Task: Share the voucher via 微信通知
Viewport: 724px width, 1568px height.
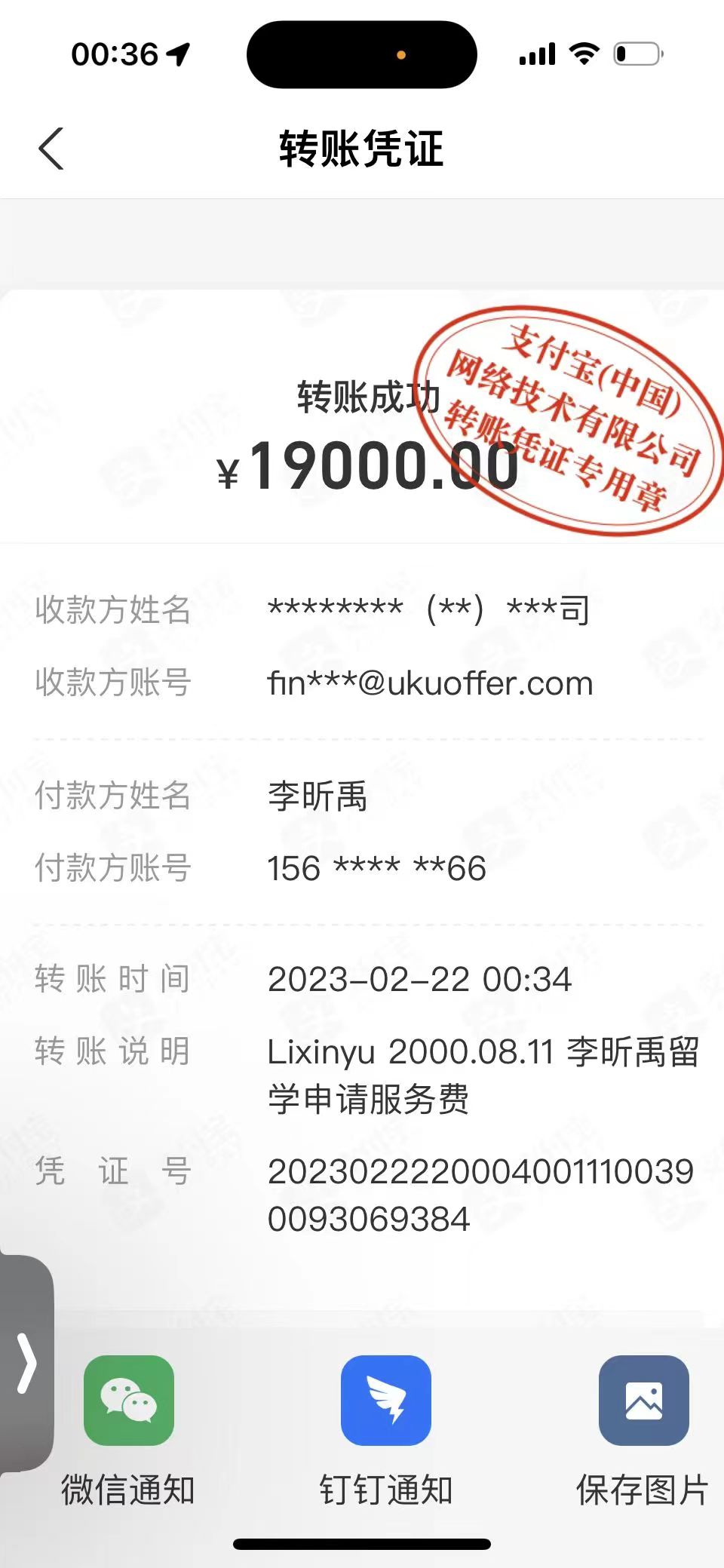Action: pyautogui.click(x=129, y=1401)
